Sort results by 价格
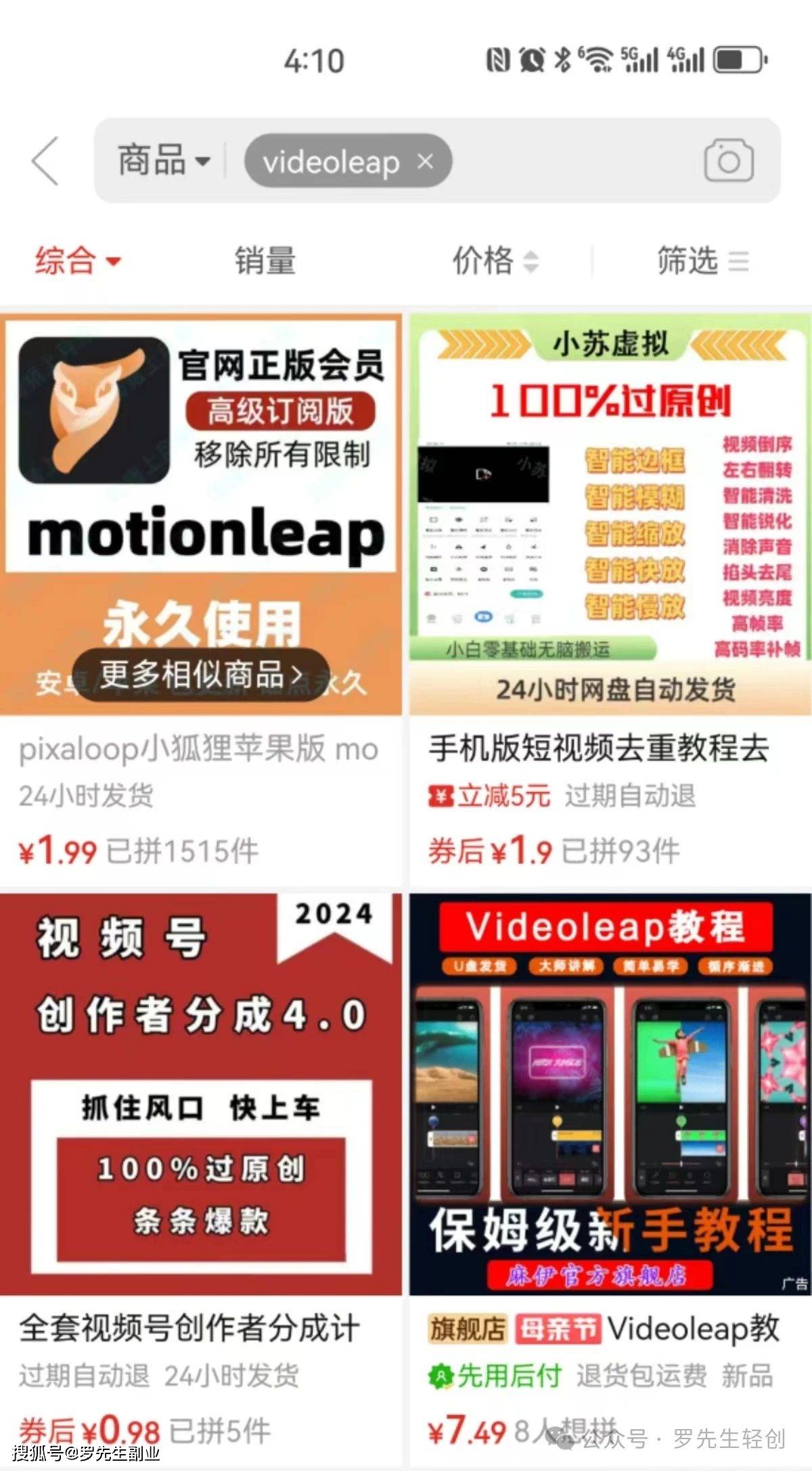The height and width of the screenshot is (1471, 812). pyautogui.click(x=495, y=261)
